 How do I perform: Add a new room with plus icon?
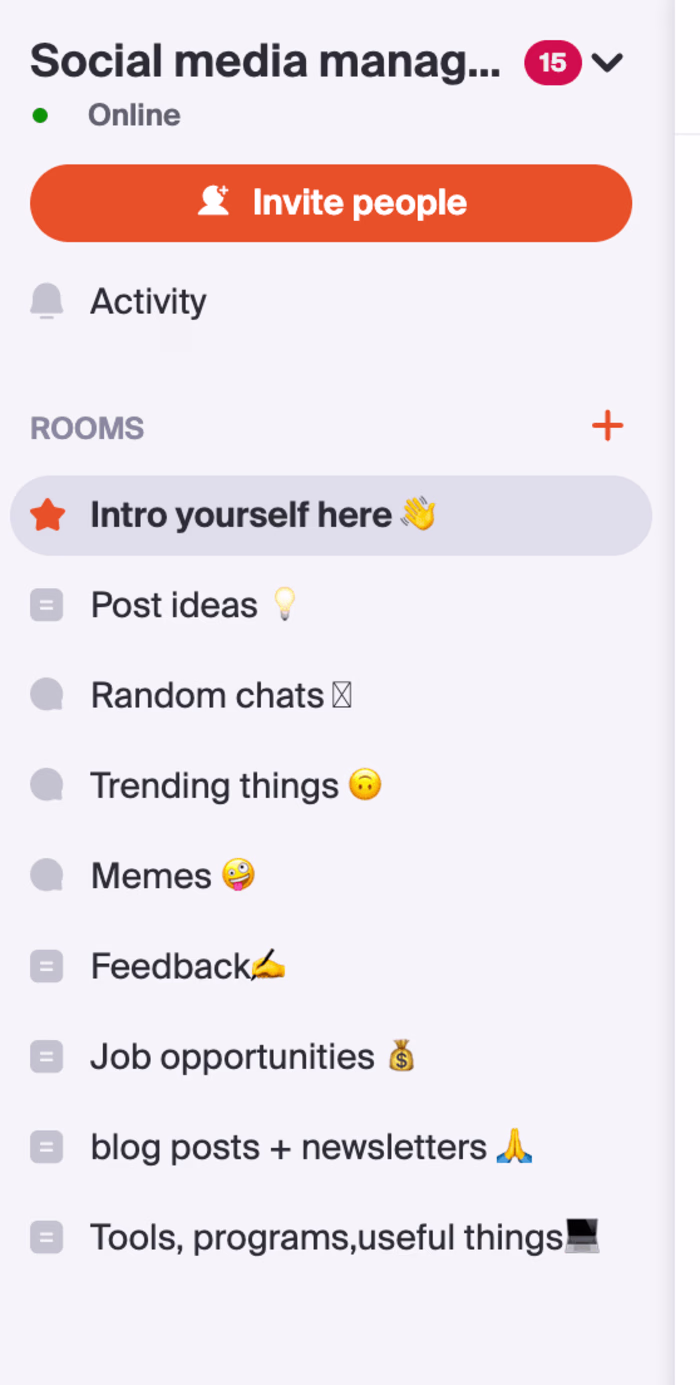(x=607, y=427)
